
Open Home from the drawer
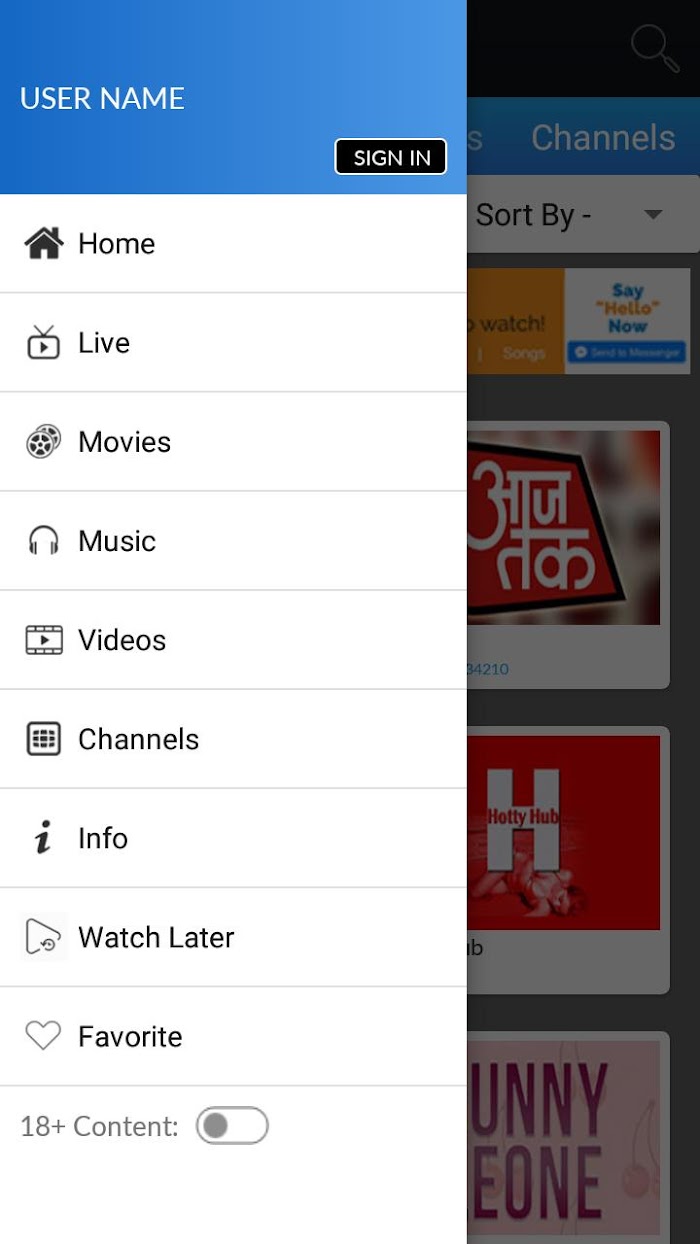coord(233,244)
